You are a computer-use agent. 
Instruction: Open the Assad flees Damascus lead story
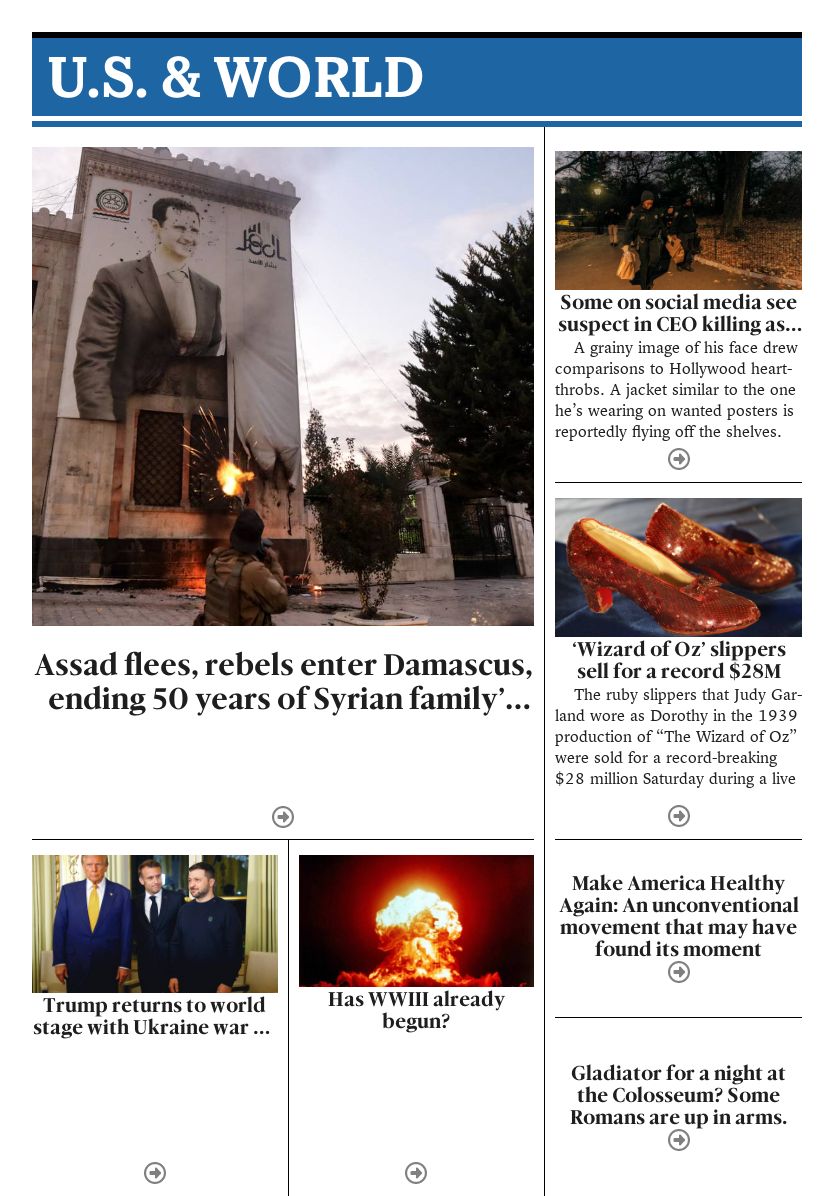click(283, 681)
